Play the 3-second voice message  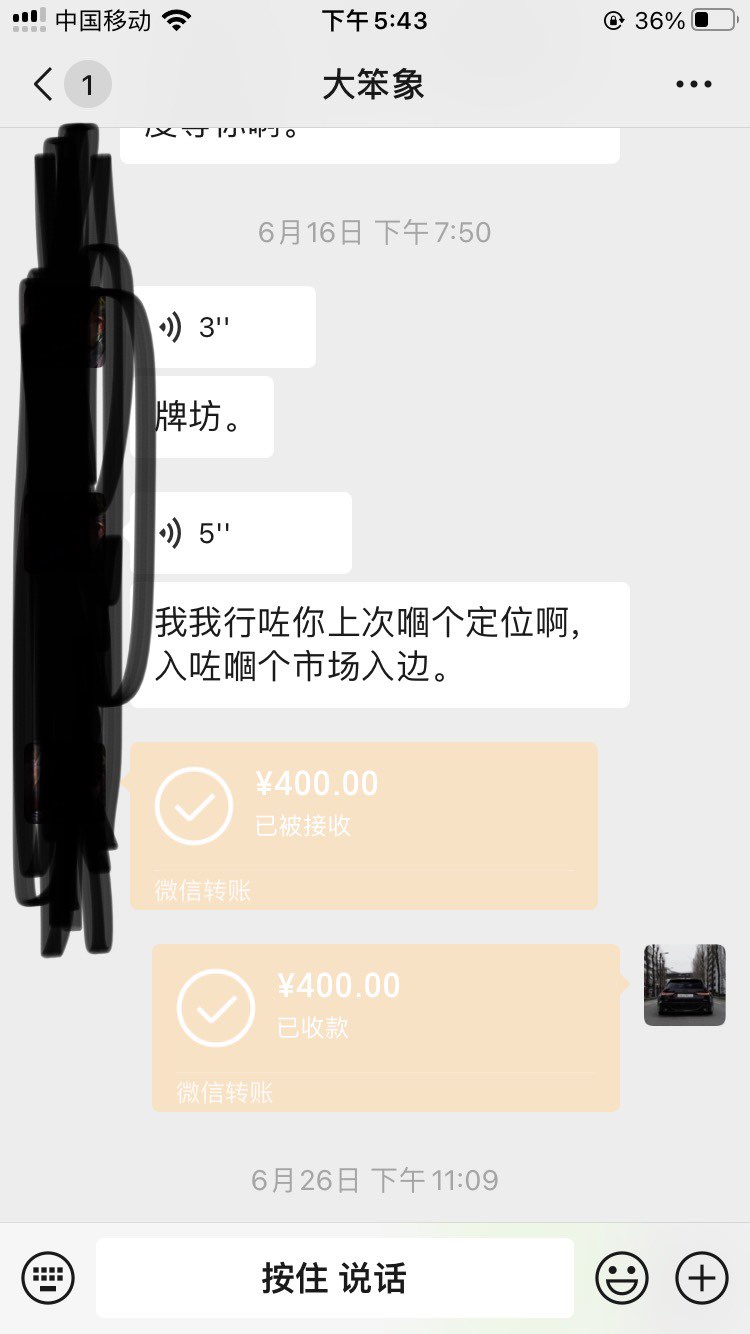click(225, 327)
